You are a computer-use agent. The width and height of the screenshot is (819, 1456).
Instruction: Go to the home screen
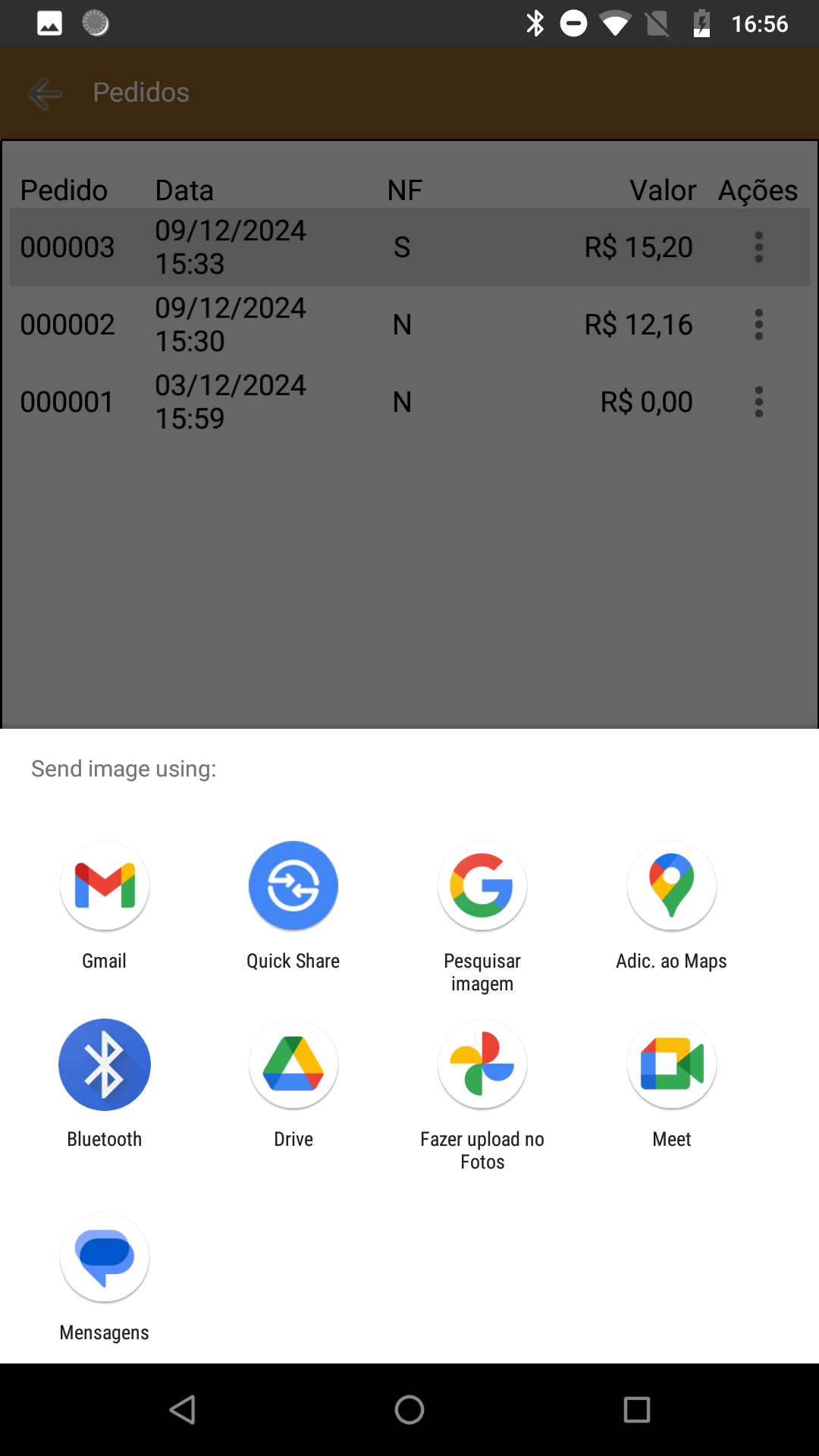[409, 1410]
